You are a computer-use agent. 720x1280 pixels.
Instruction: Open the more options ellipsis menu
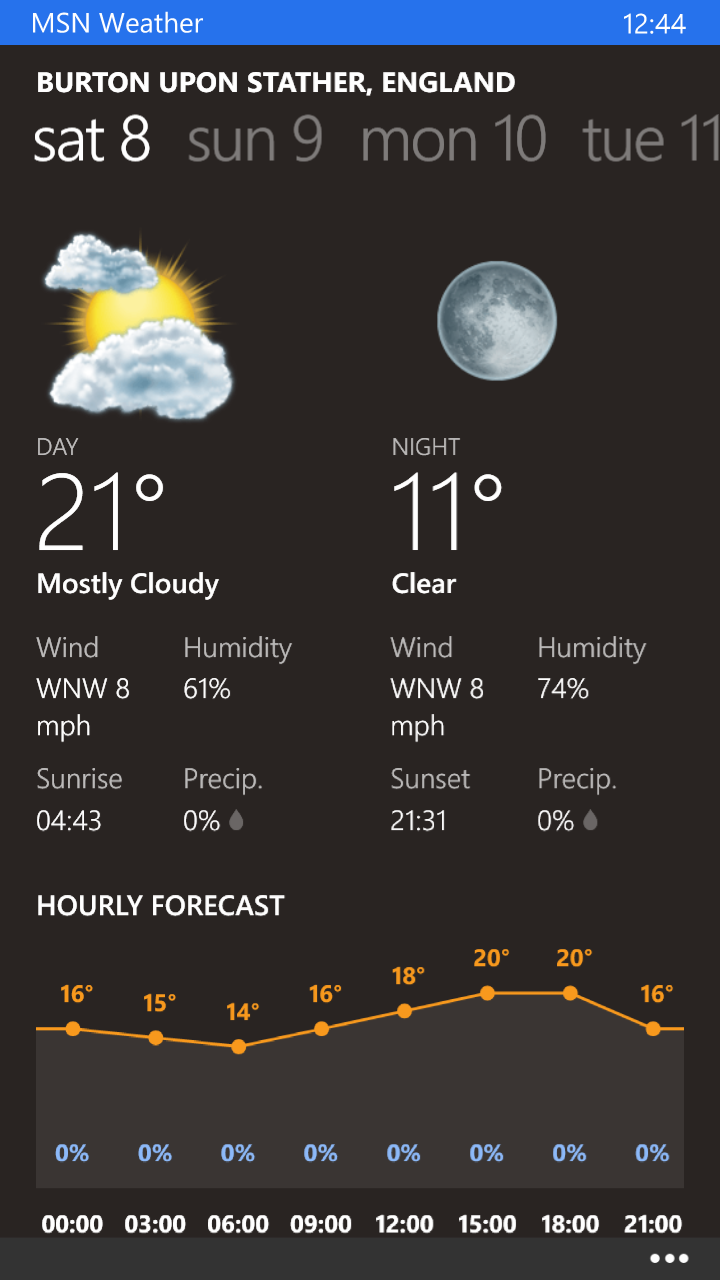click(669, 1258)
